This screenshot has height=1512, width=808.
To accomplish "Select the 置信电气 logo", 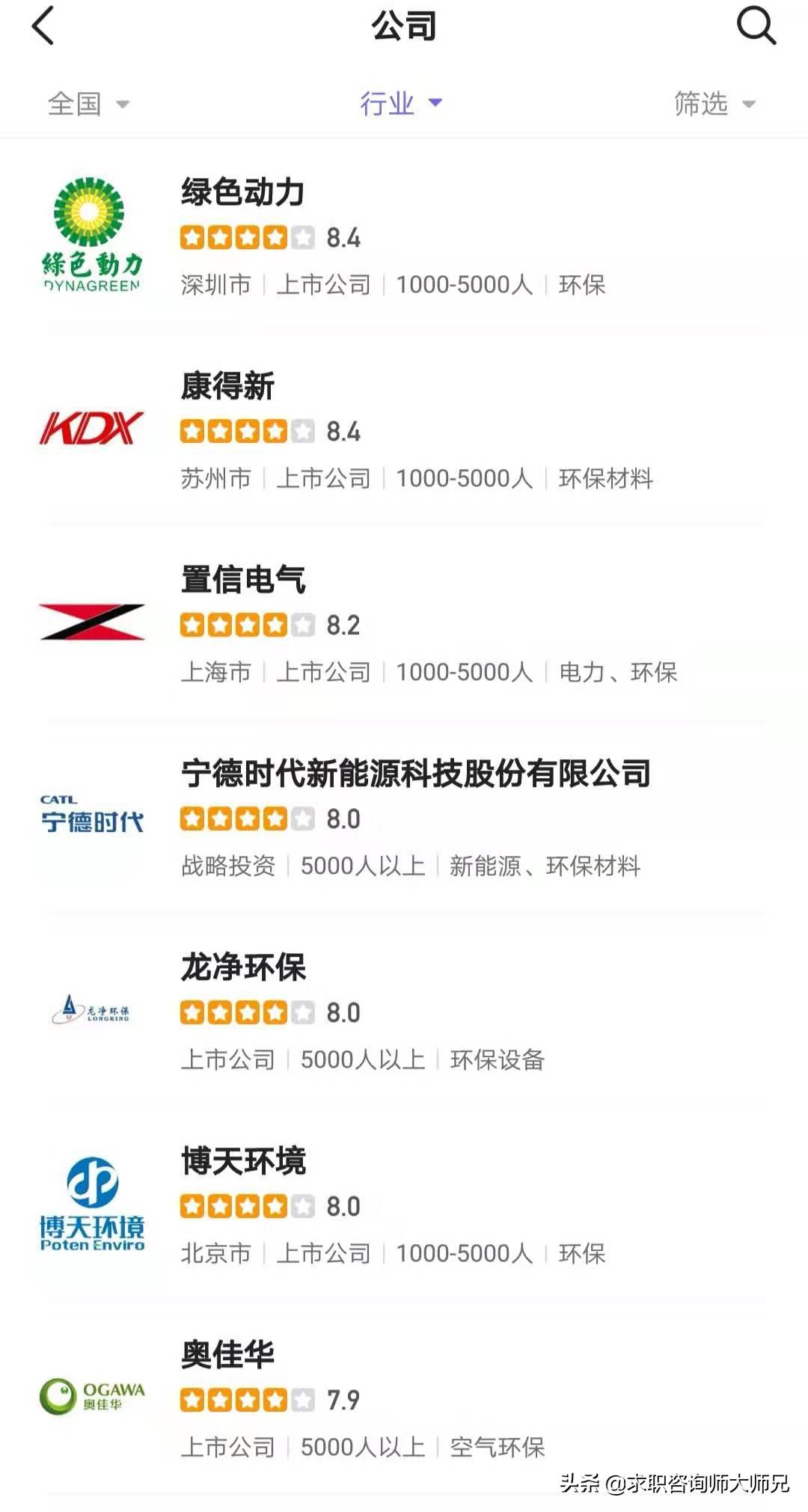I will click(x=91, y=621).
